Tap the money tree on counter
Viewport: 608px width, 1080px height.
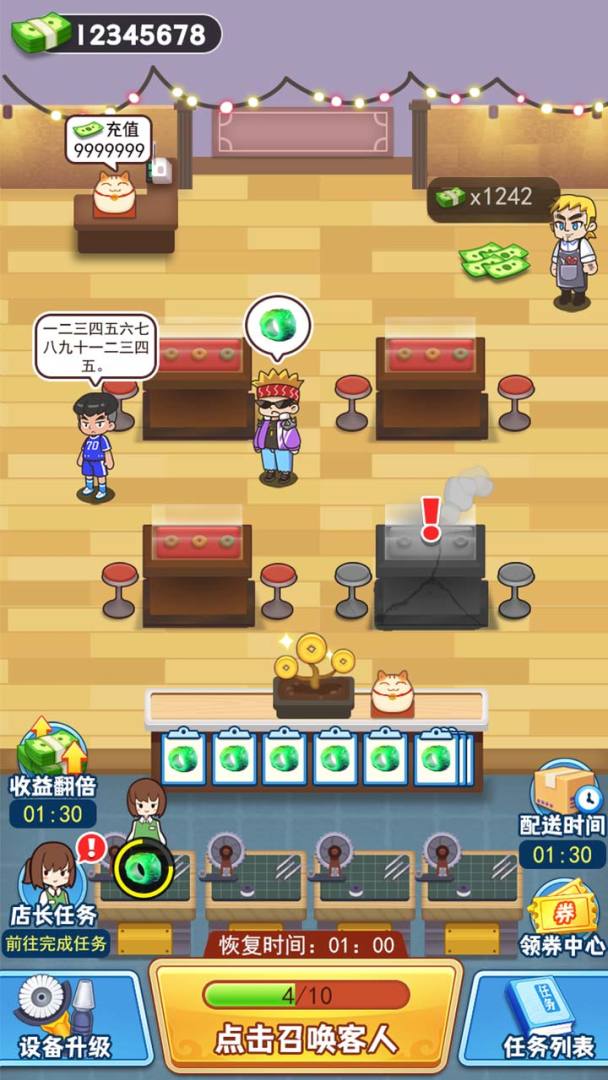313,675
